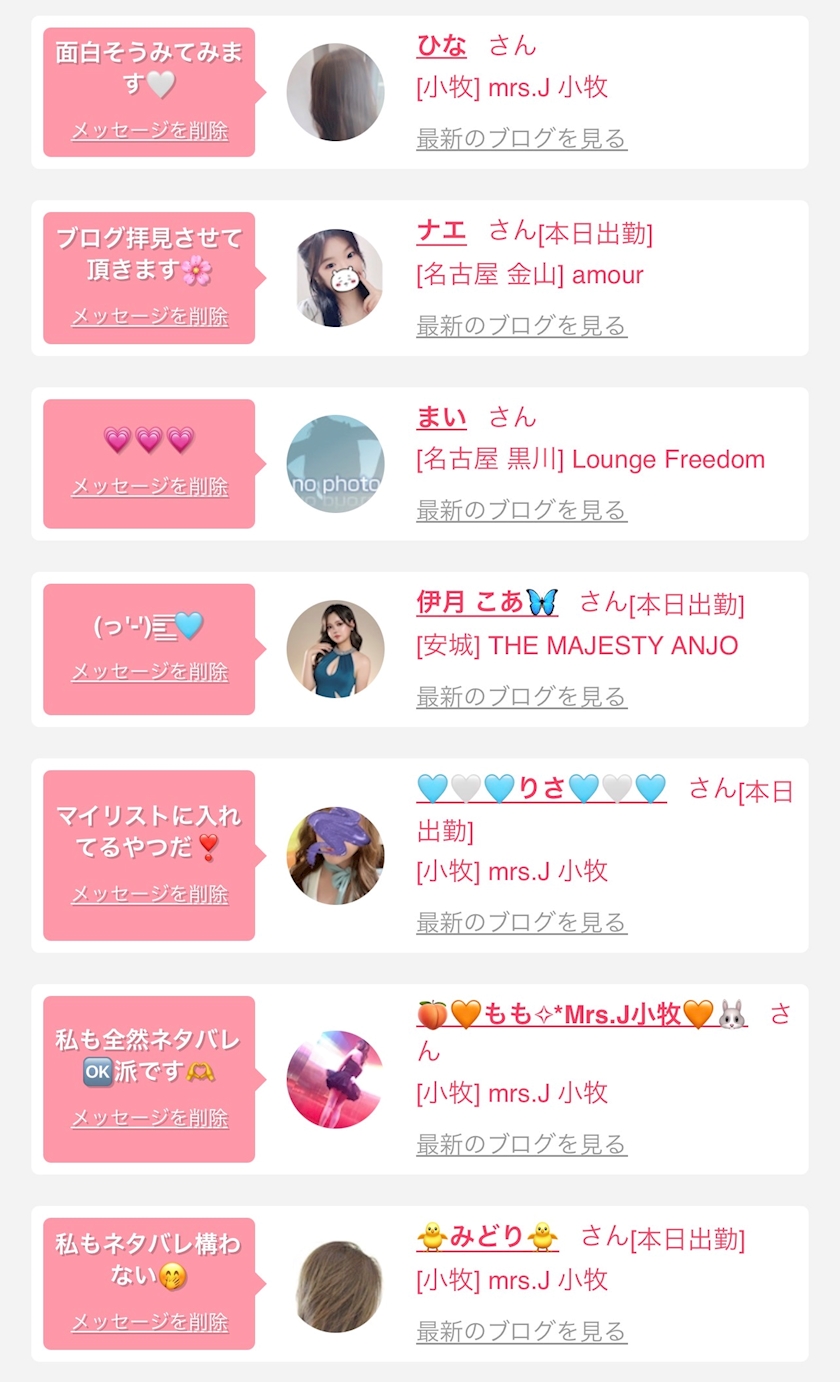This screenshot has width=840, height=1382.
Task: Delete the 私もネタバレ構わない message
Action: point(150,1323)
